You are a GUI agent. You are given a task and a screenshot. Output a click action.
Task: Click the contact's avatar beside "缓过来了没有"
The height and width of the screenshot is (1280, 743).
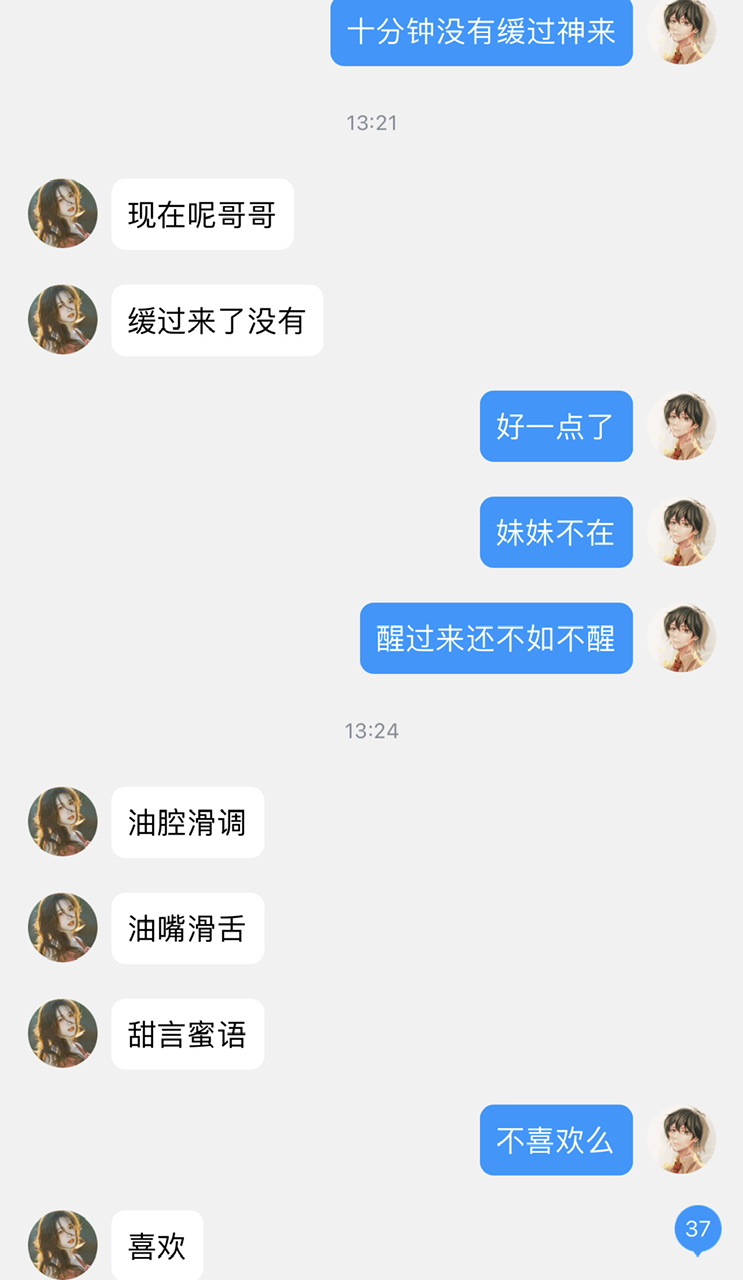[61, 320]
